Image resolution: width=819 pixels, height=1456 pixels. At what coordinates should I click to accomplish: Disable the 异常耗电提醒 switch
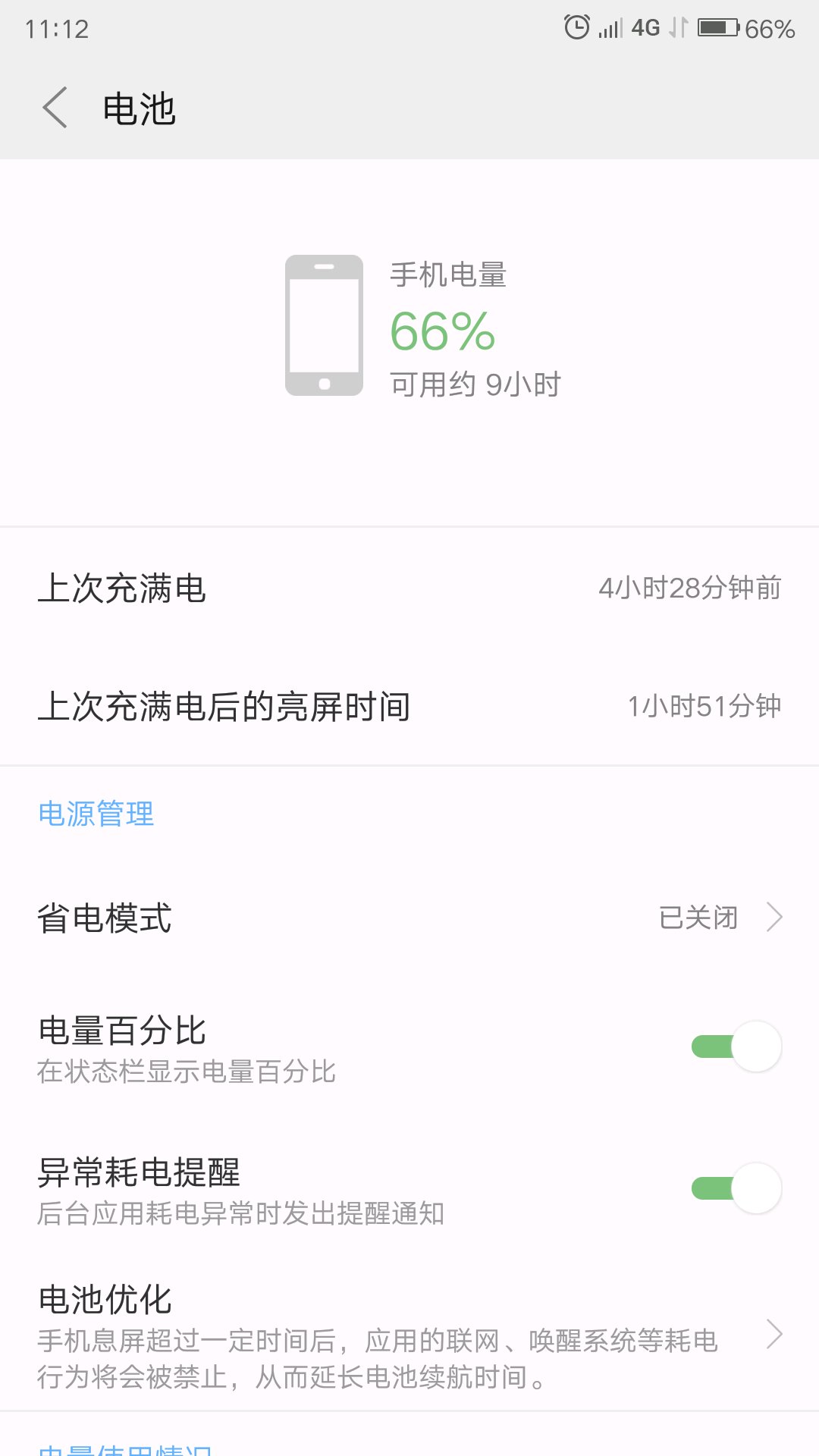point(736,1188)
